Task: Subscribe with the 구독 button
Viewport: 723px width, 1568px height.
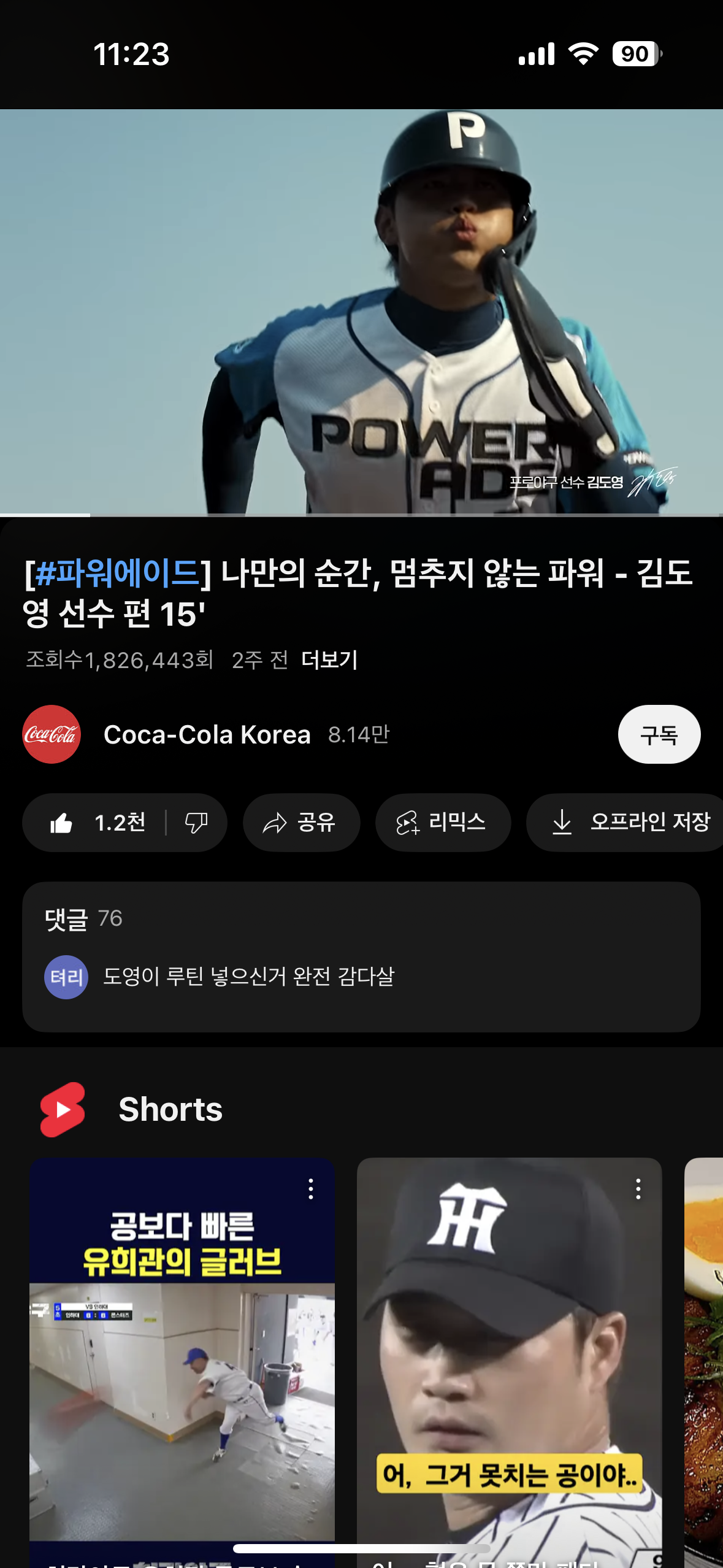Action: [659, 734]
